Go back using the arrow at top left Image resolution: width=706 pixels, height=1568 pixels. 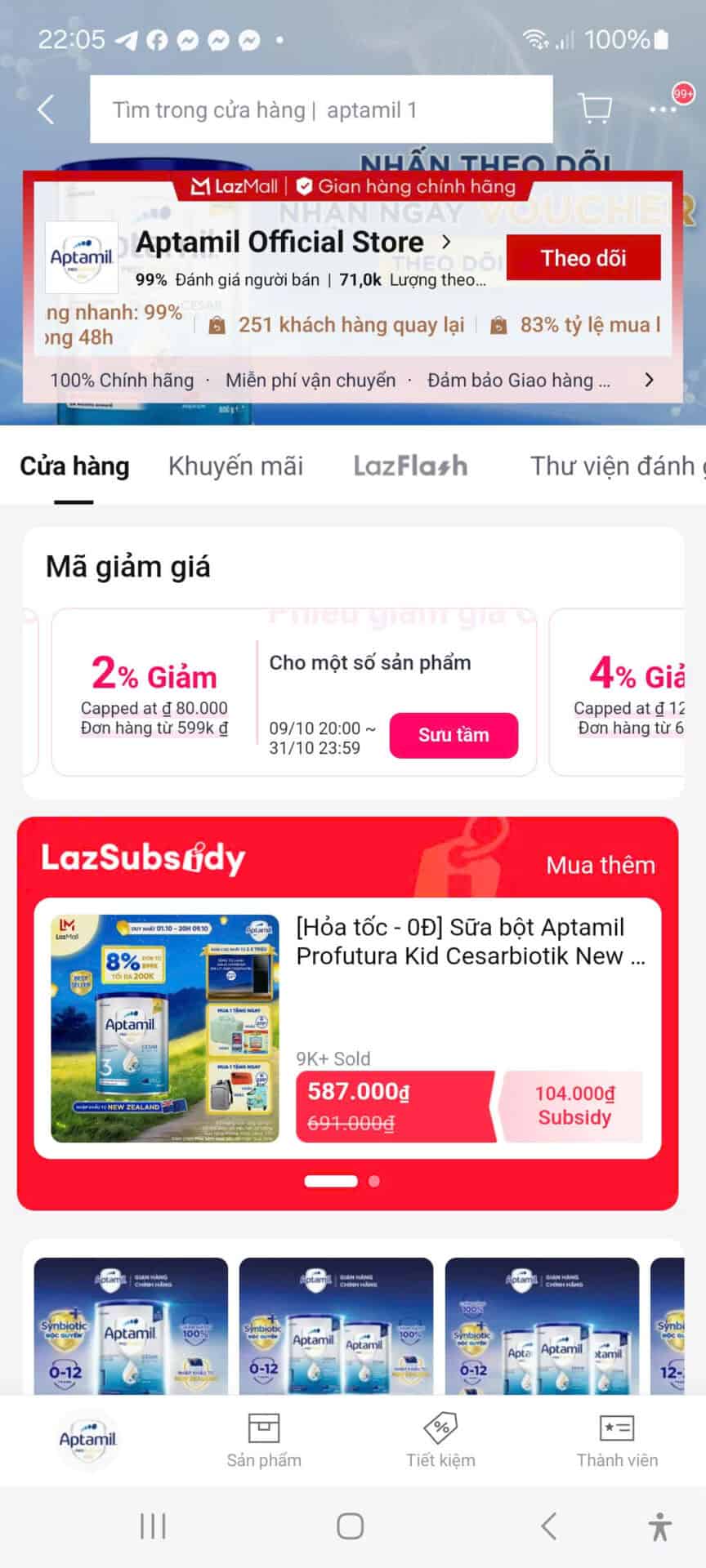pos(45,107)
